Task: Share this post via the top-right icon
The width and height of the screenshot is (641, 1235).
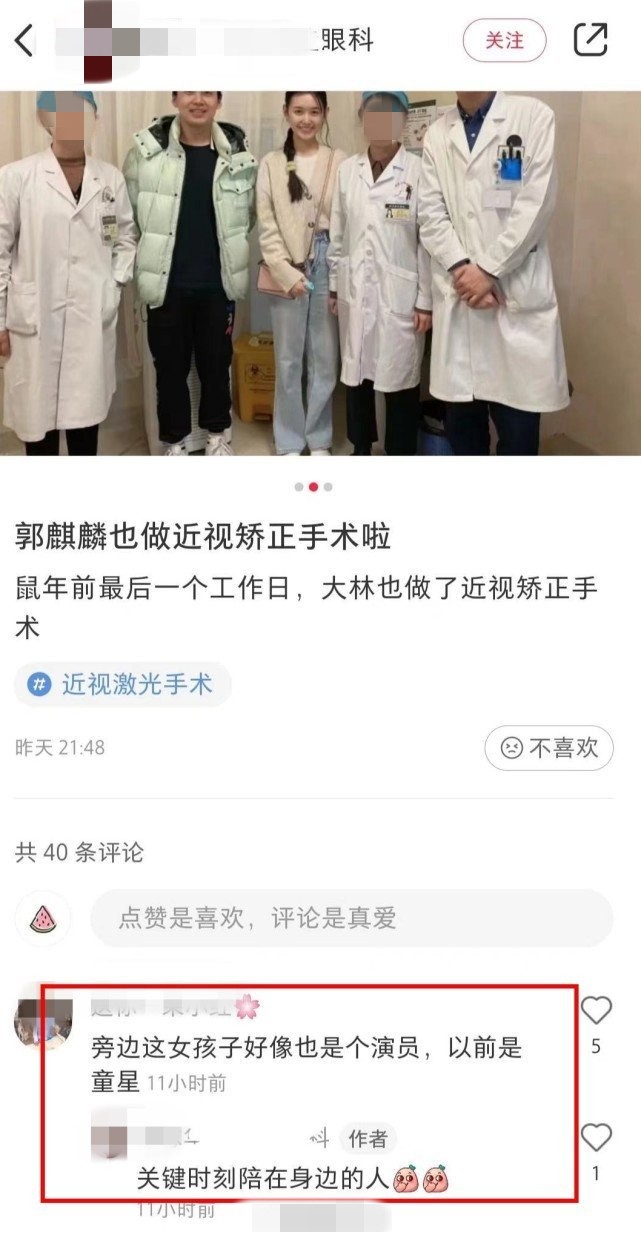Action: pyautogui.click(x=590, y=40)
